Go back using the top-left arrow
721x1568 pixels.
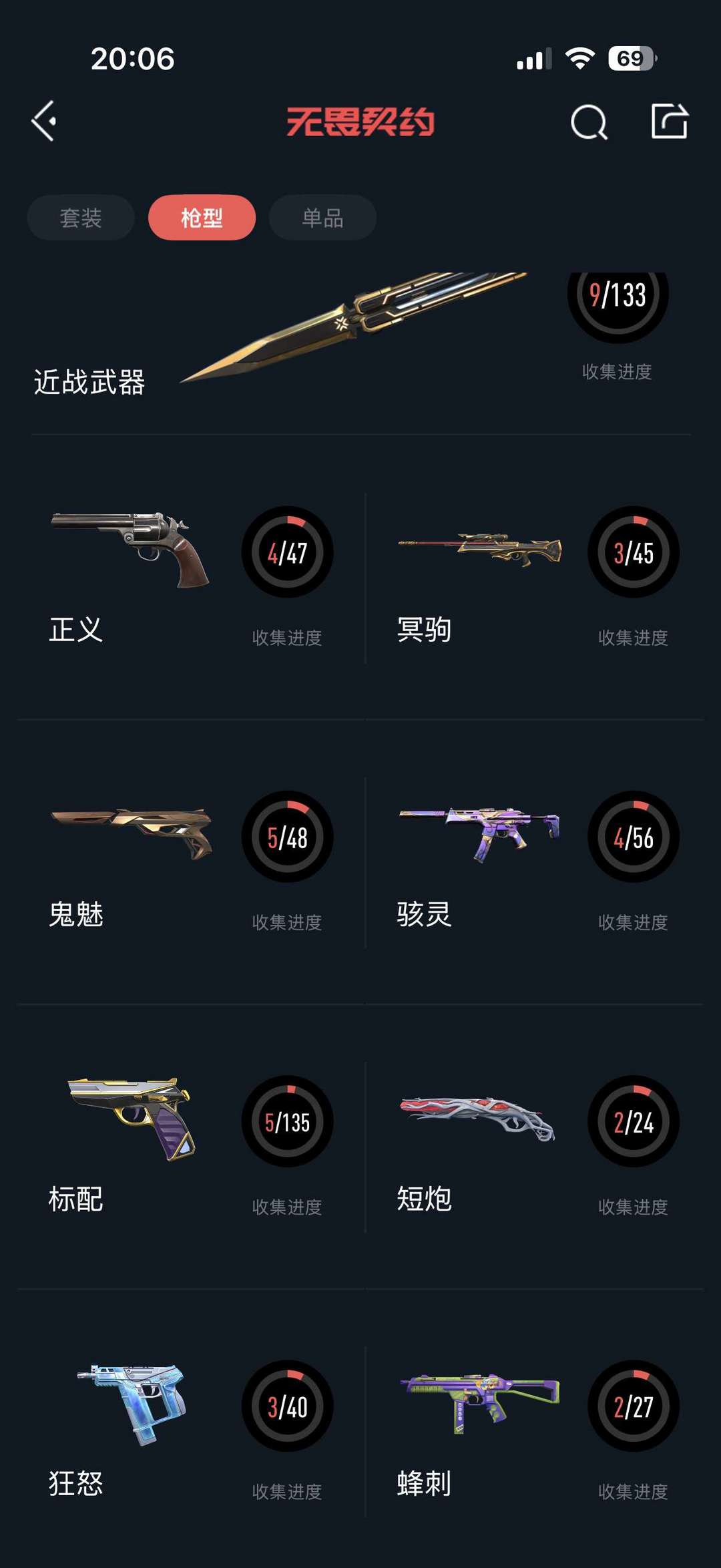44,122
